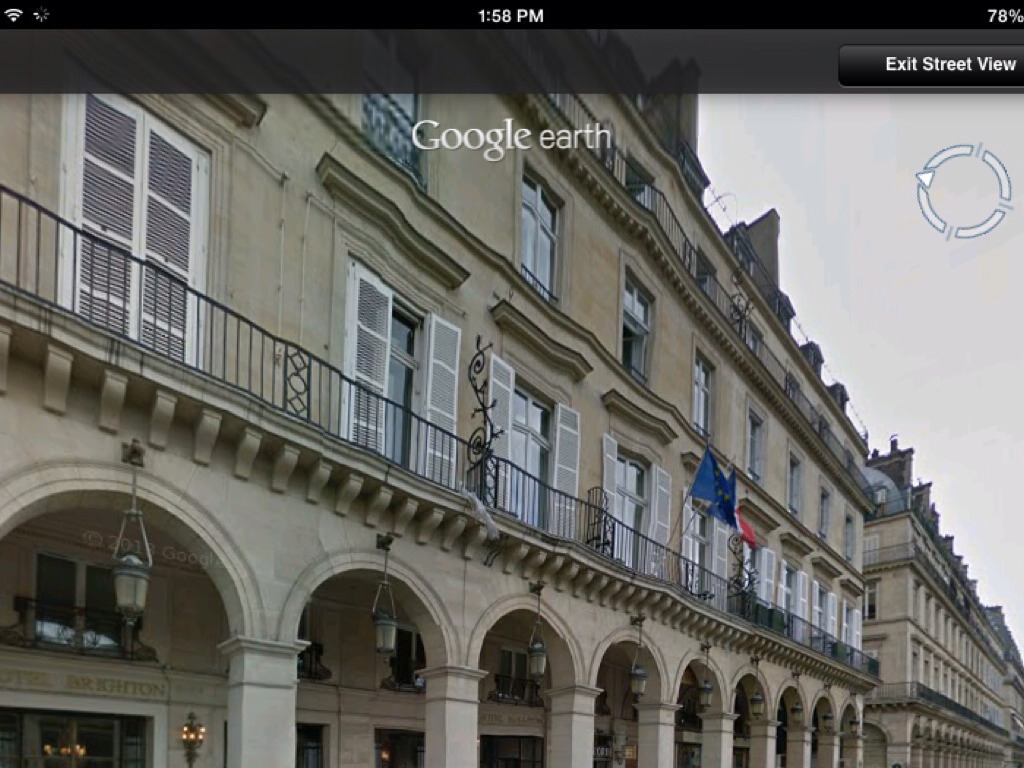This screenshot has height=768, width=1024.
Task: Tap the compass orientation ring
Action: coord(964,191)
